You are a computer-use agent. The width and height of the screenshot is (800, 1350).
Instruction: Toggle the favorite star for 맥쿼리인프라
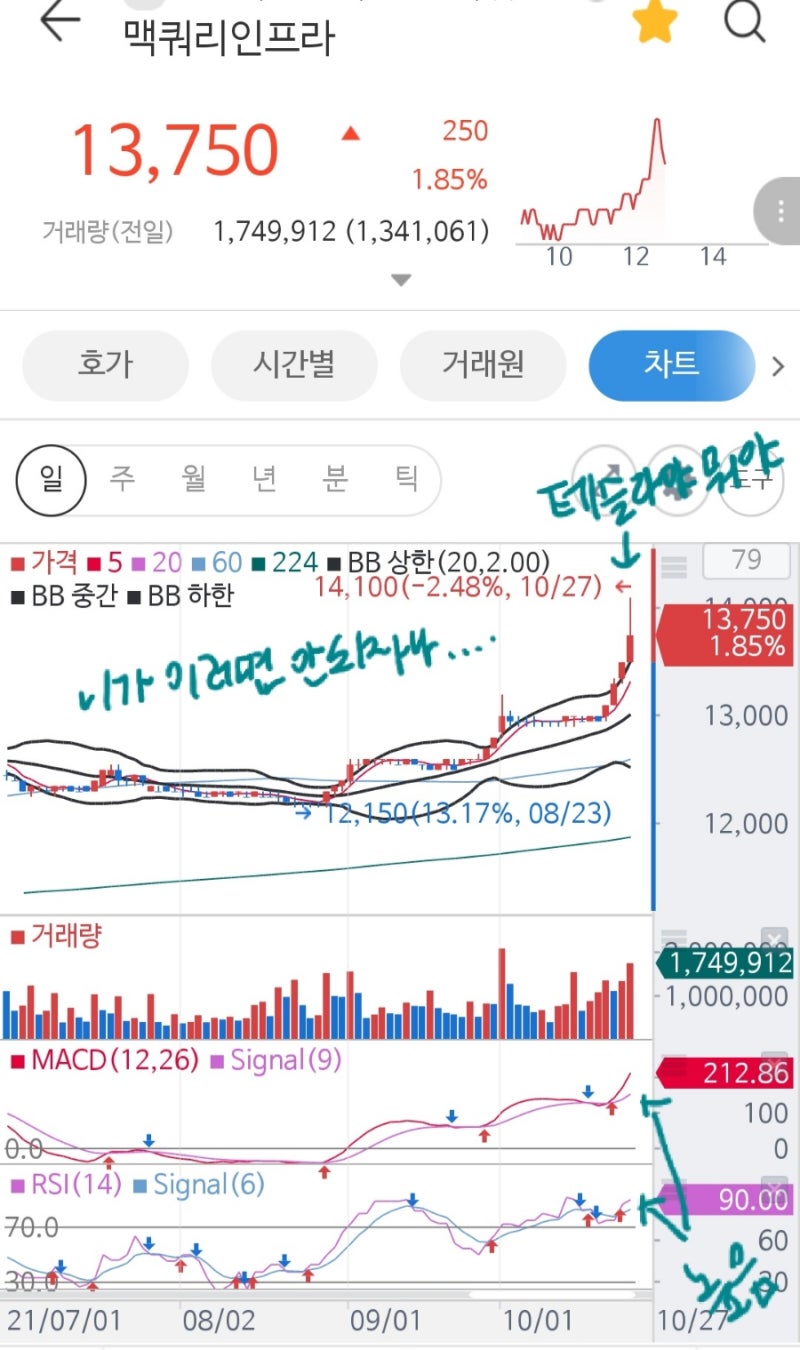[x=656, y=22]
